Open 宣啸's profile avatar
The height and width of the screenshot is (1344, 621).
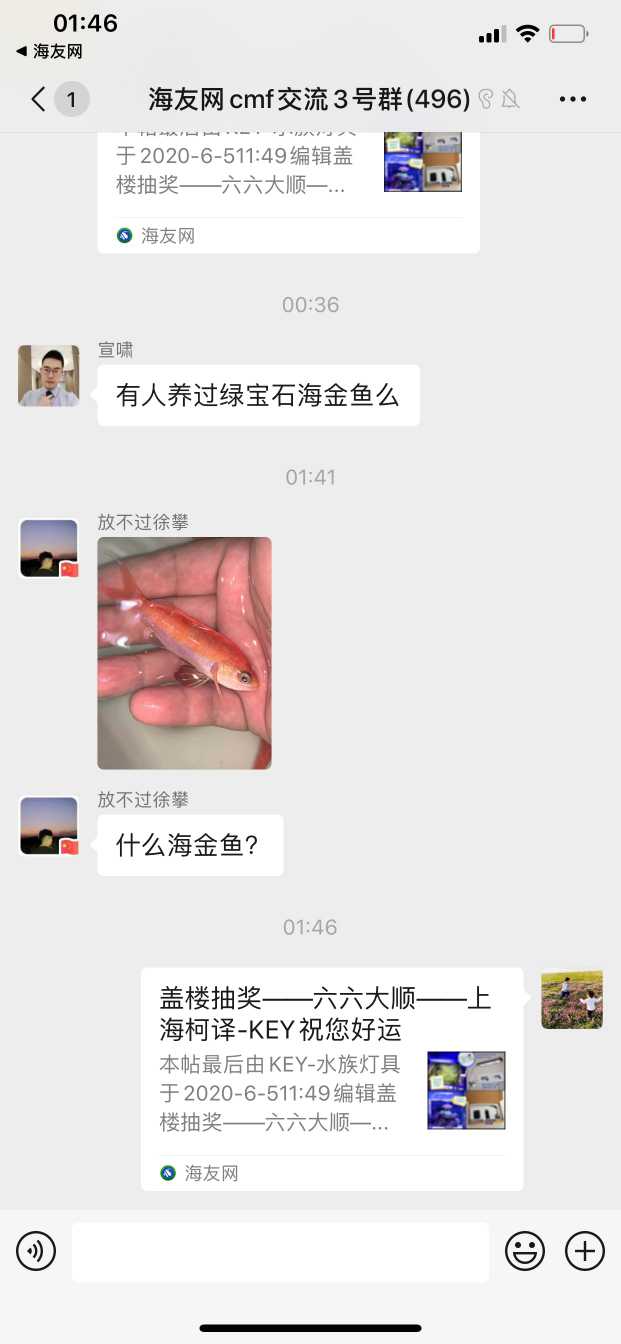(x=49, y=376)
